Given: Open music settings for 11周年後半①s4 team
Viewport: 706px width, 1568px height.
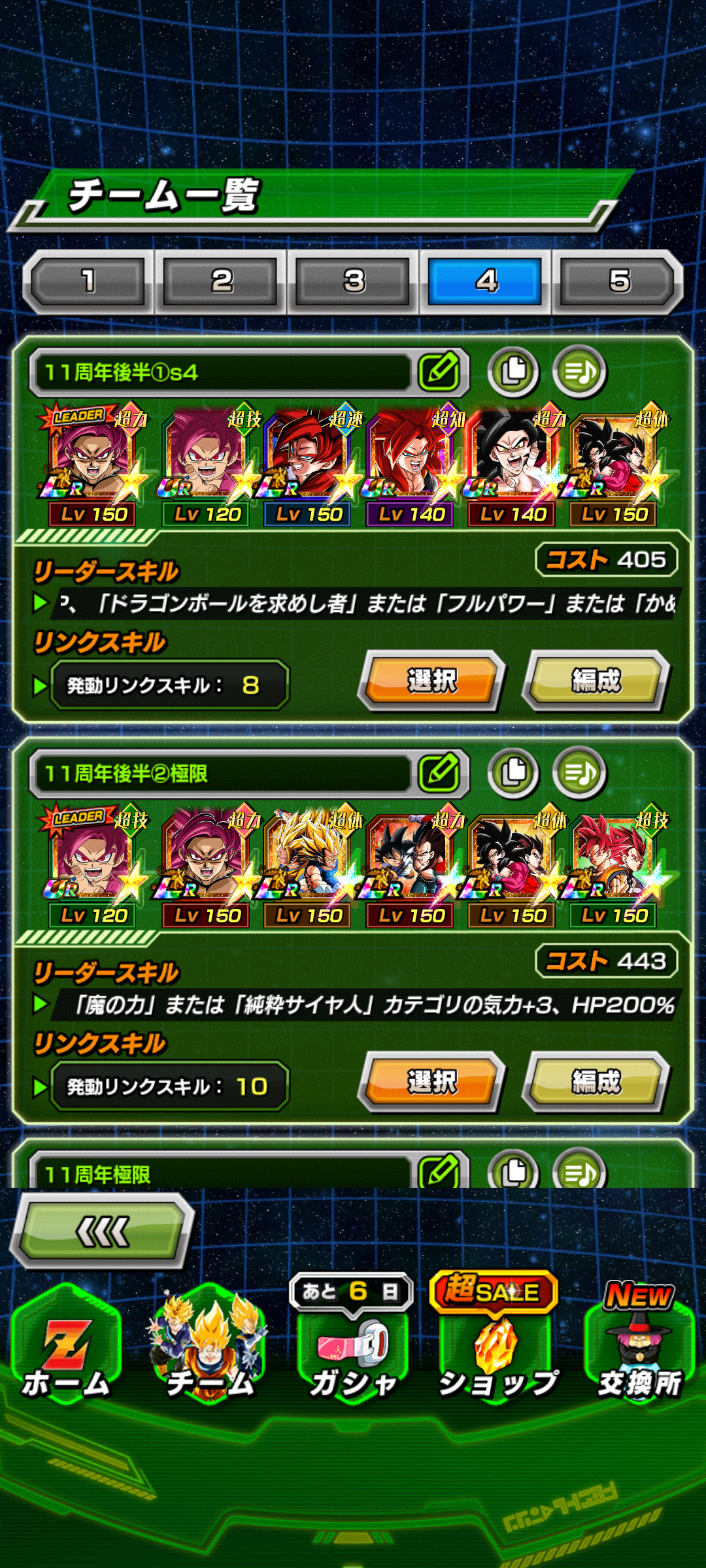Looking at the screenshot, I should click(x=580, y=372).
